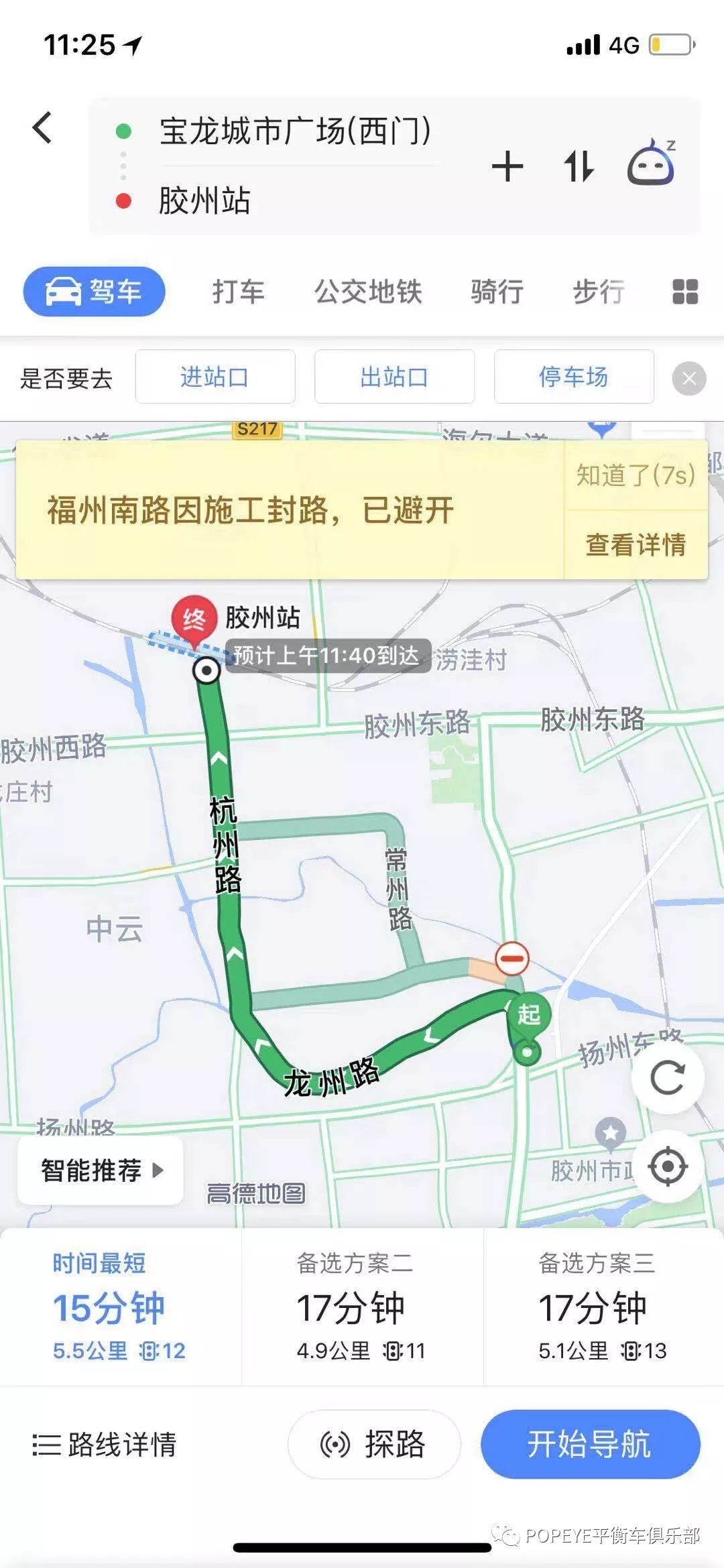Switch to the 骑行 tab
This screenshot has height=1568, width=724.
pos(497,292)
